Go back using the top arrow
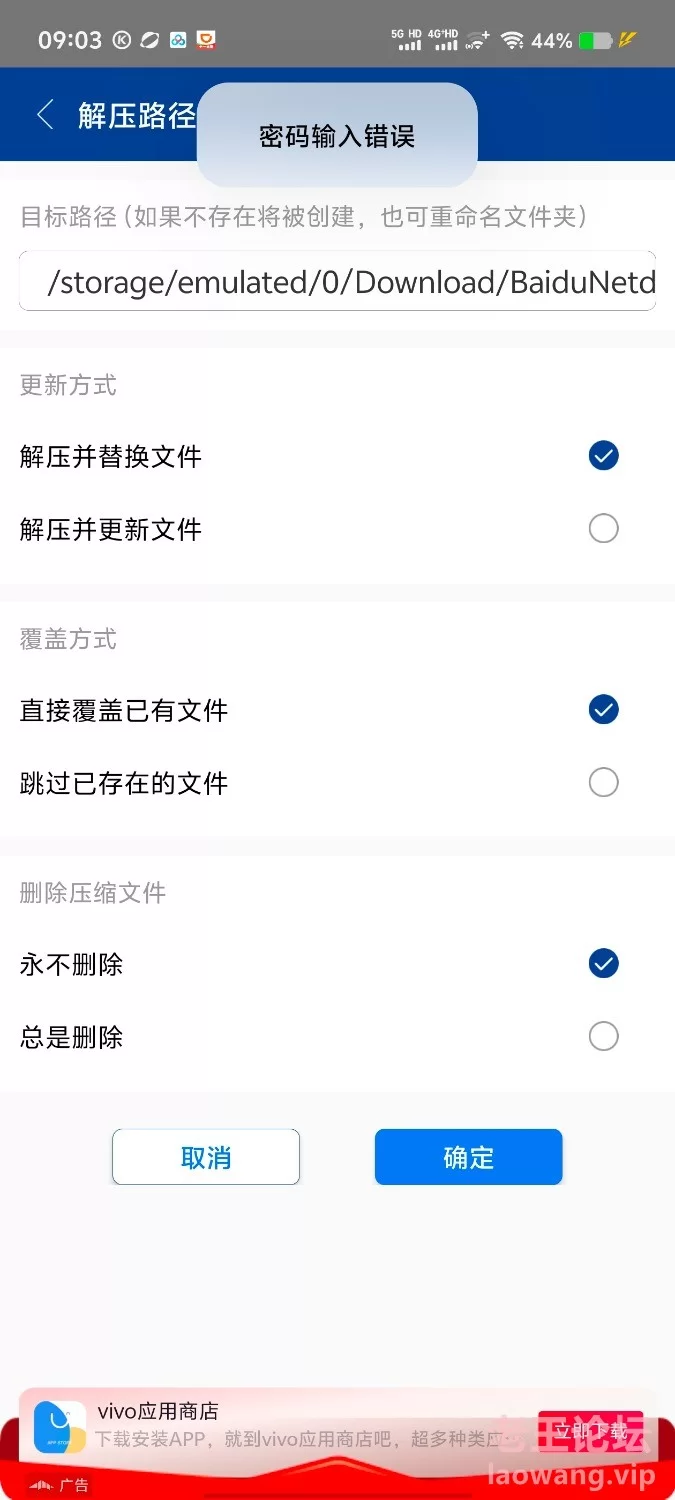675x1500 pixels. click(x=45, y=115)
